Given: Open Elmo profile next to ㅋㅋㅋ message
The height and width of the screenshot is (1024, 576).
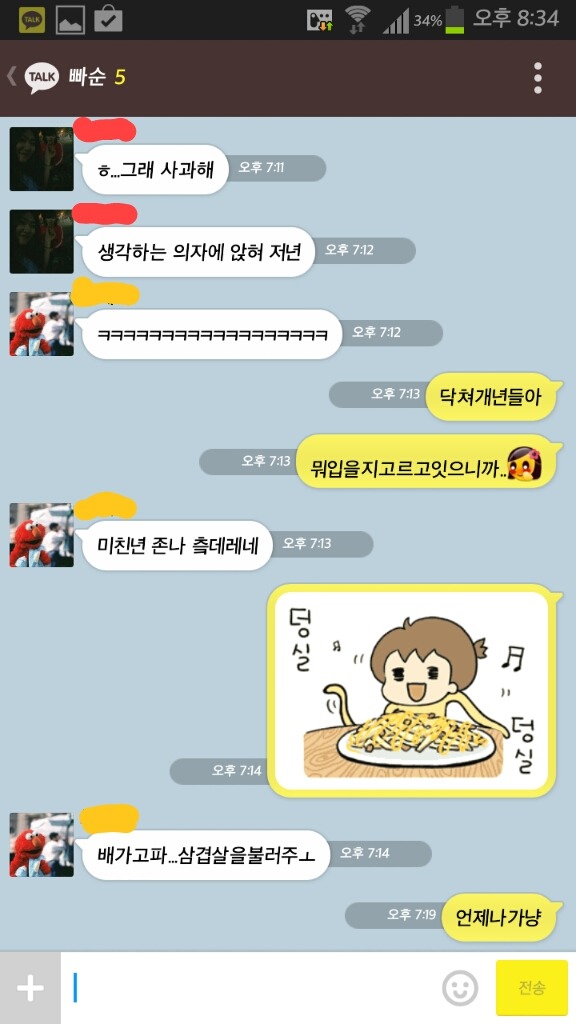Looking at the screenshot, I should pos(41,324).
